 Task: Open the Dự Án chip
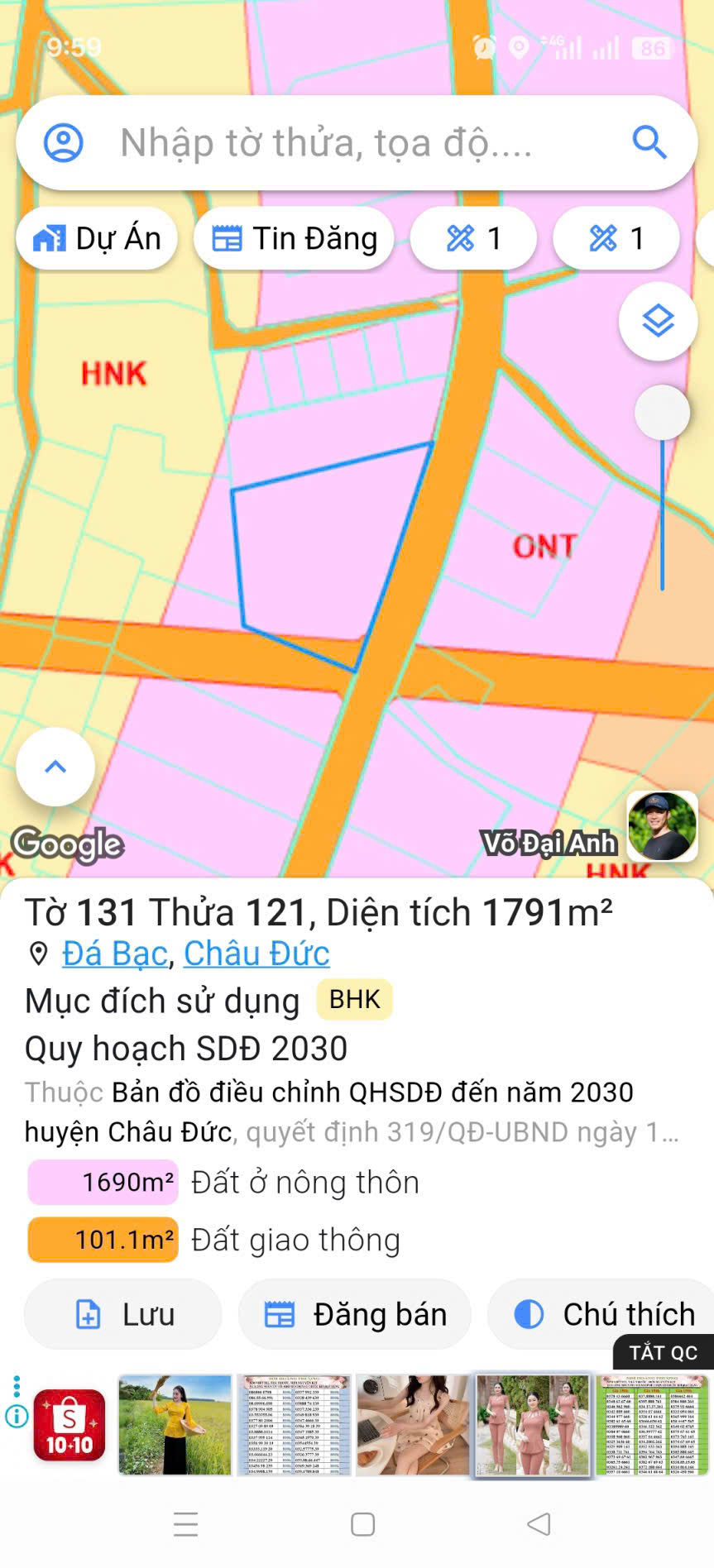pos(97,239)
